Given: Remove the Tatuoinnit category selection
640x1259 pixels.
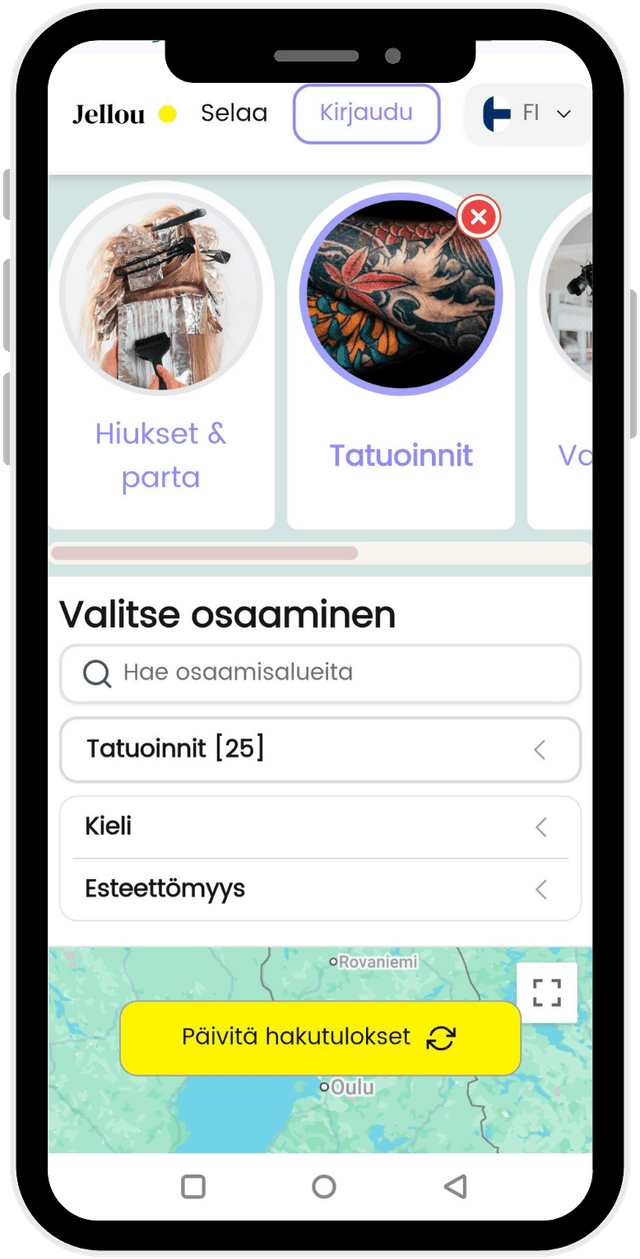Looking at the screenshot, I should 479,216.
